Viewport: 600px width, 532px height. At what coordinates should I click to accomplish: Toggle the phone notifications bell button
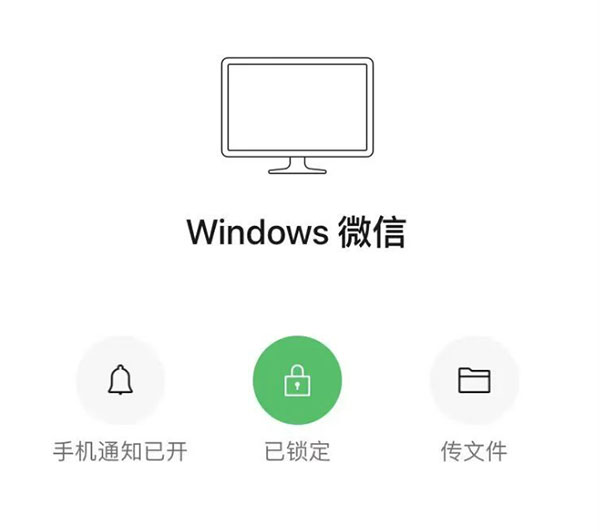click(120, 380)
